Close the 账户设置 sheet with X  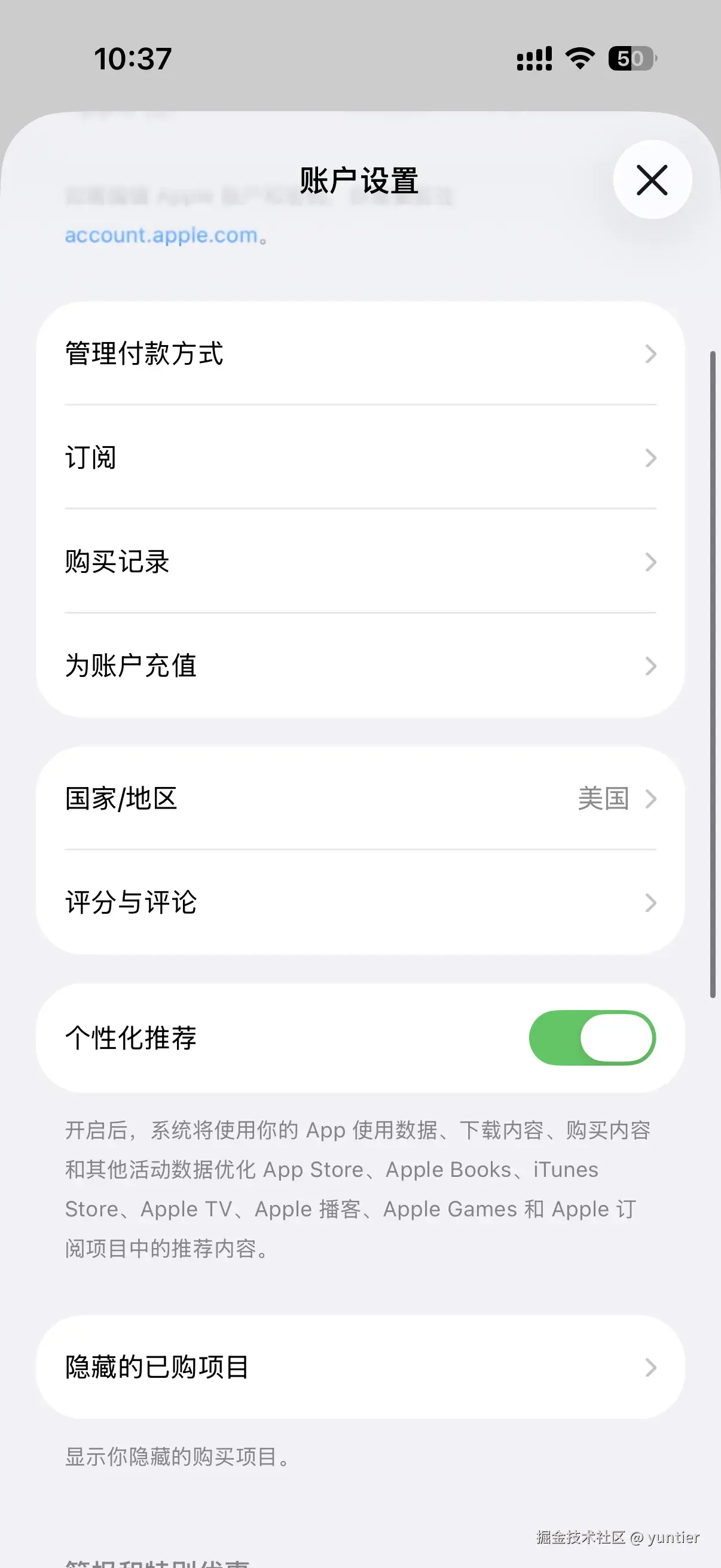click(x=652, y=180)
